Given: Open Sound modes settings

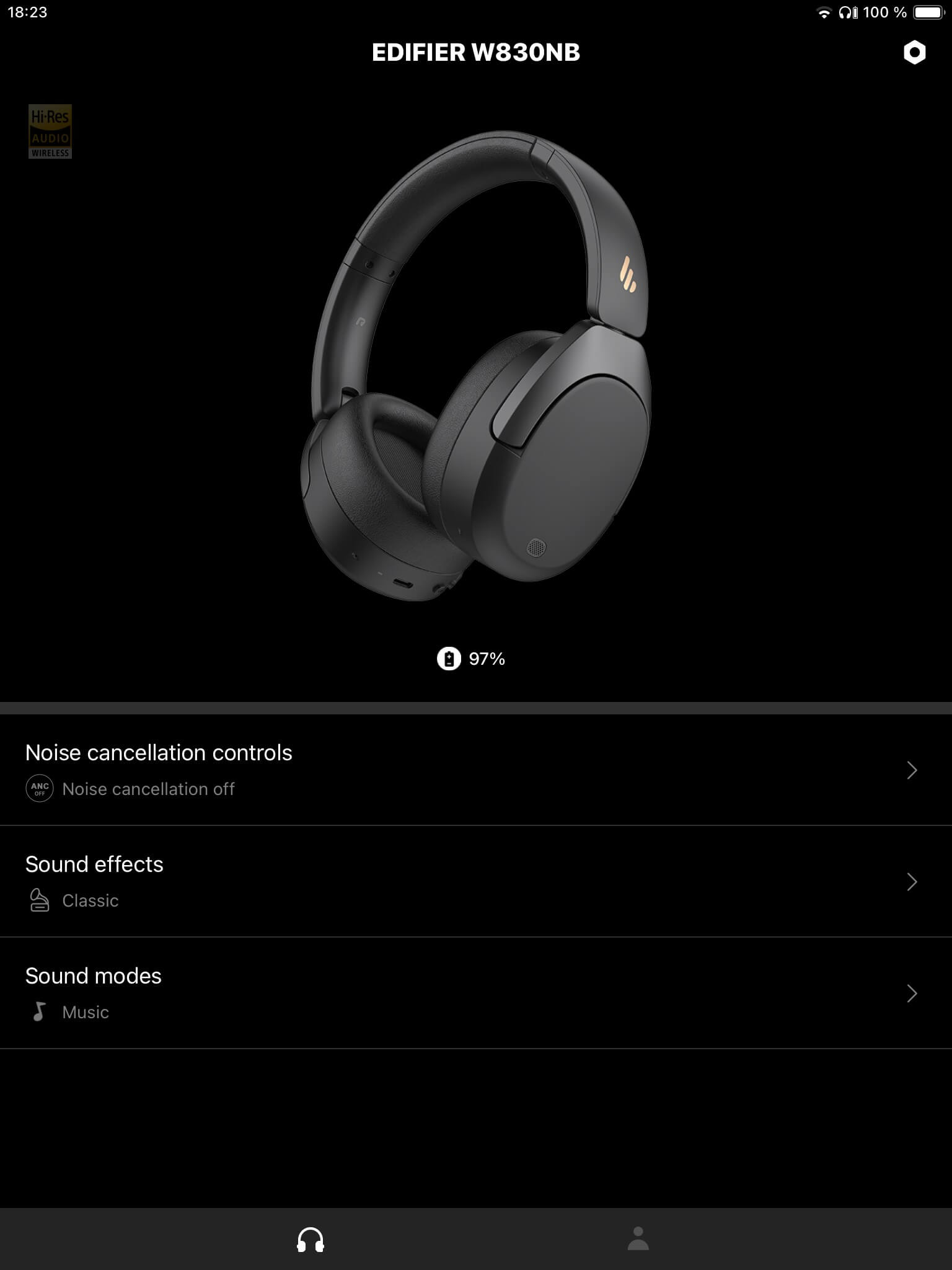Looking at the screenshot, I should click(476, 993).
